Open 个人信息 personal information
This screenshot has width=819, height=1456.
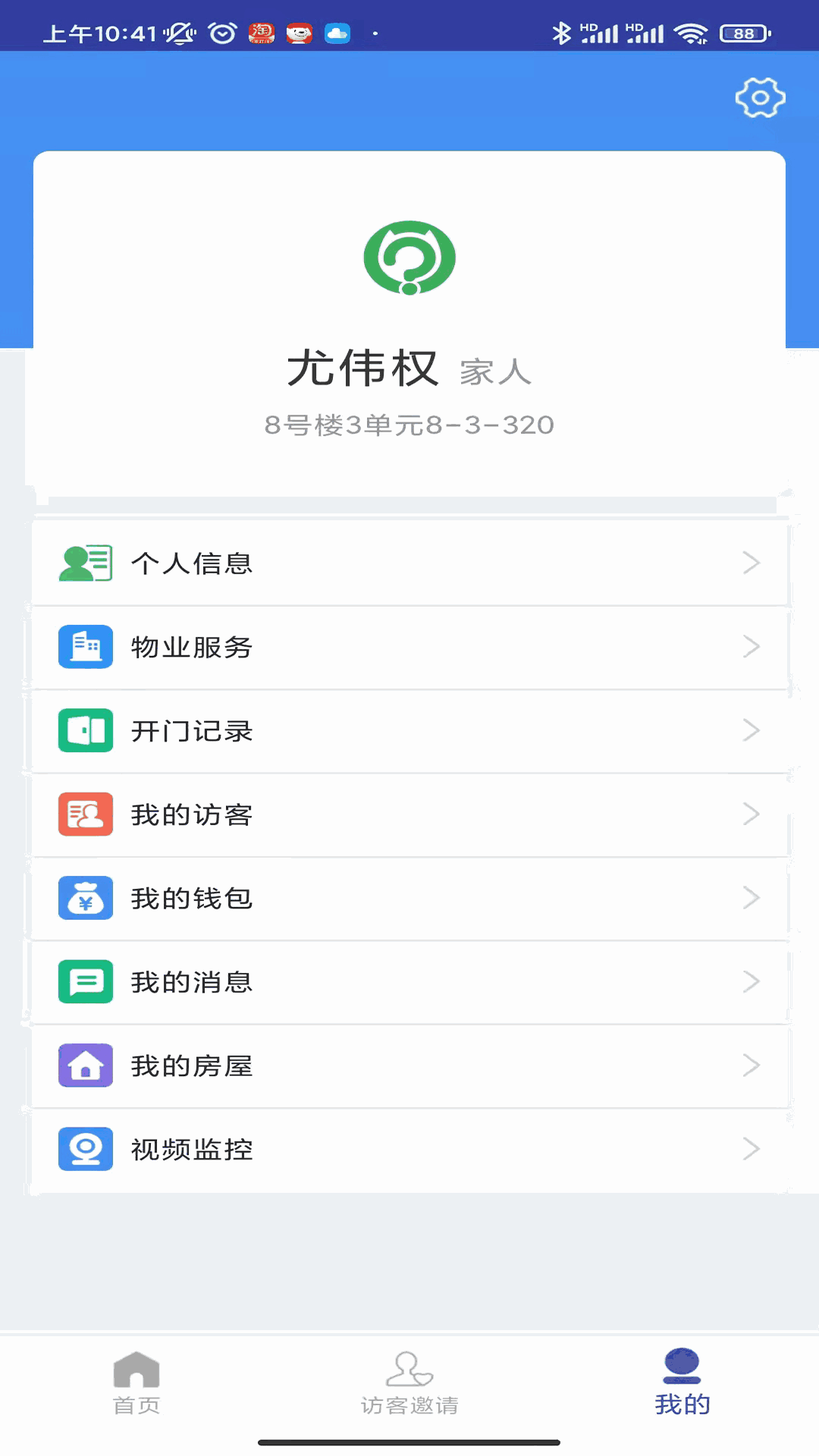click(409, 563)
